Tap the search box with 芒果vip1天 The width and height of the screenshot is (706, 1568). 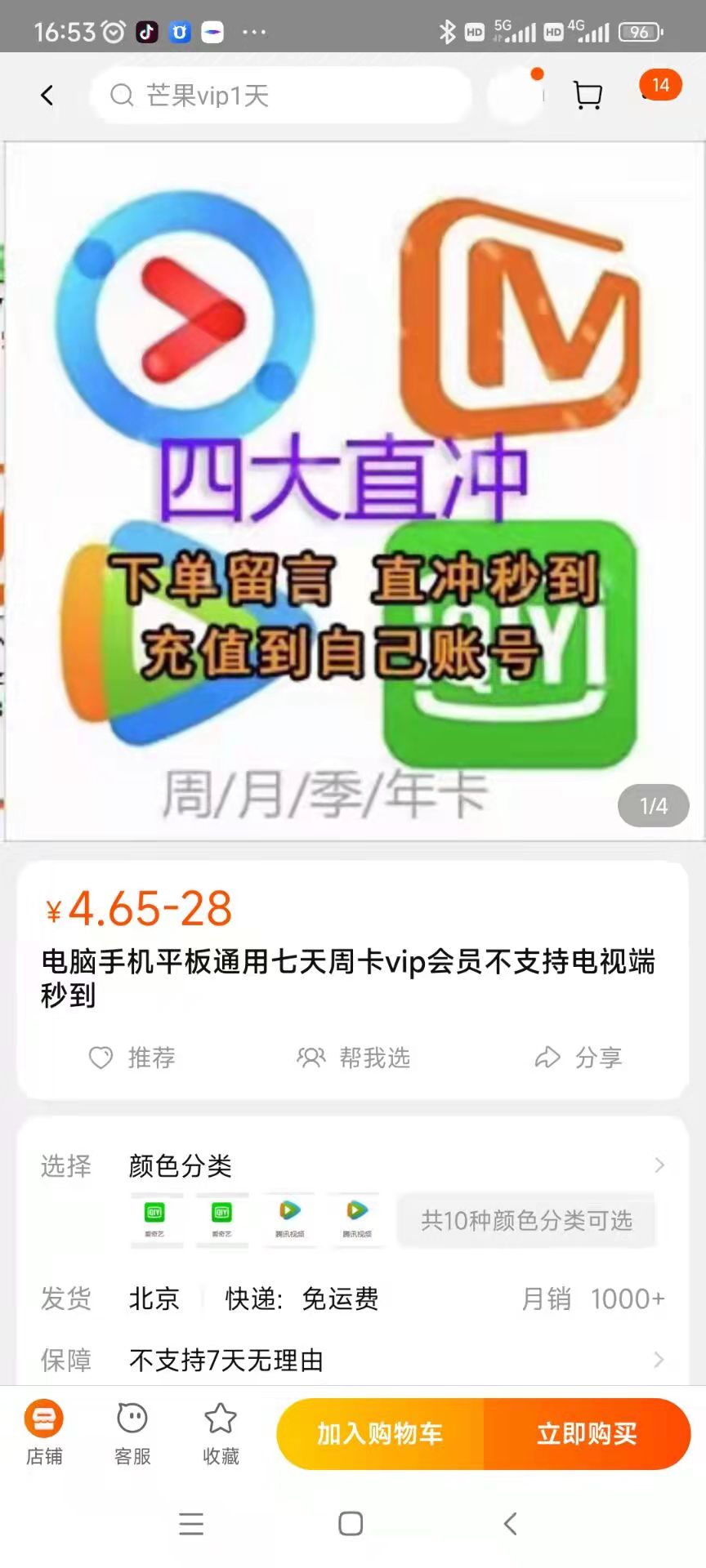282,96
